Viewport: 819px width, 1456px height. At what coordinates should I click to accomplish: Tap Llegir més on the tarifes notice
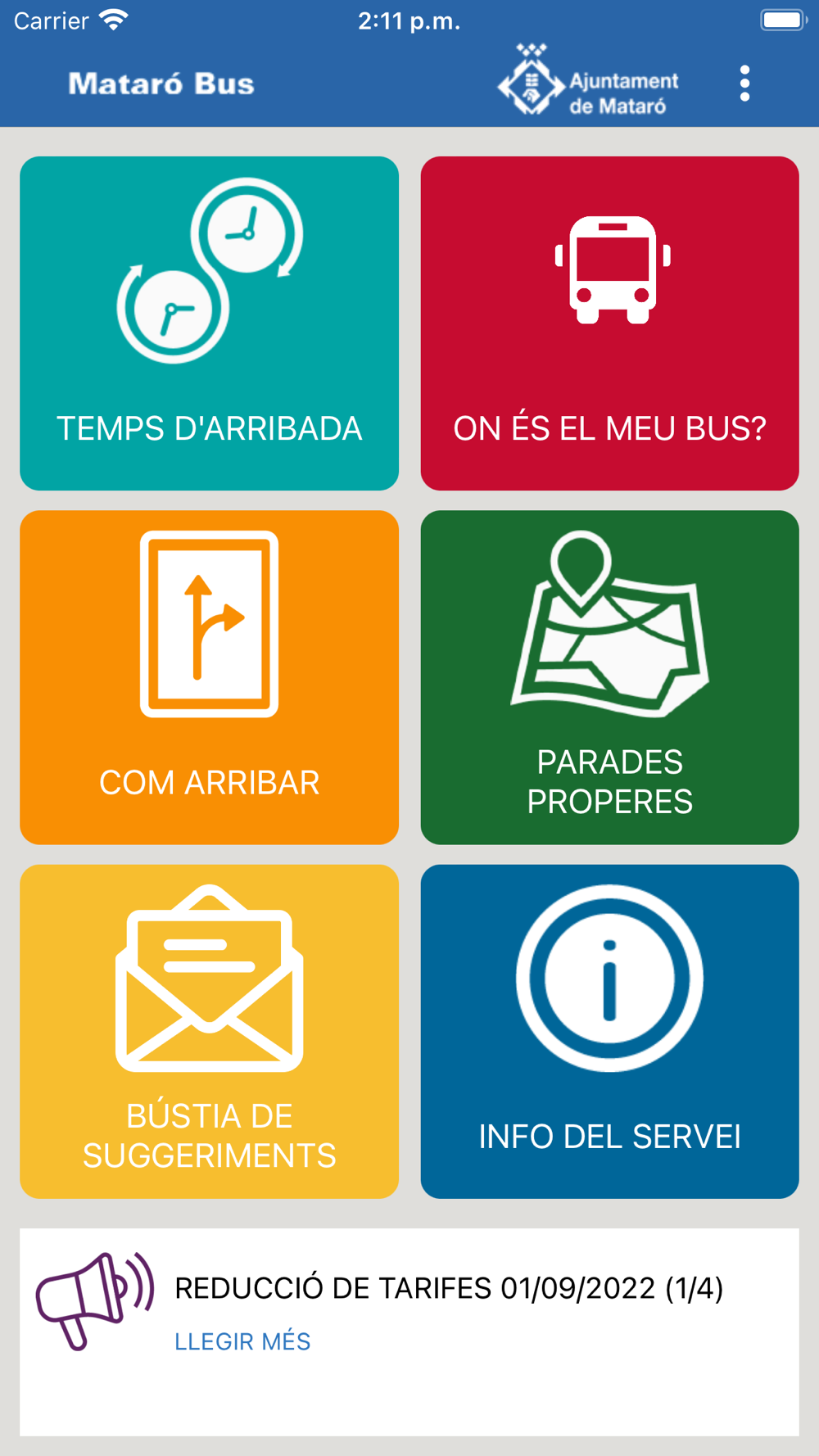click(x=242, y=1341)
